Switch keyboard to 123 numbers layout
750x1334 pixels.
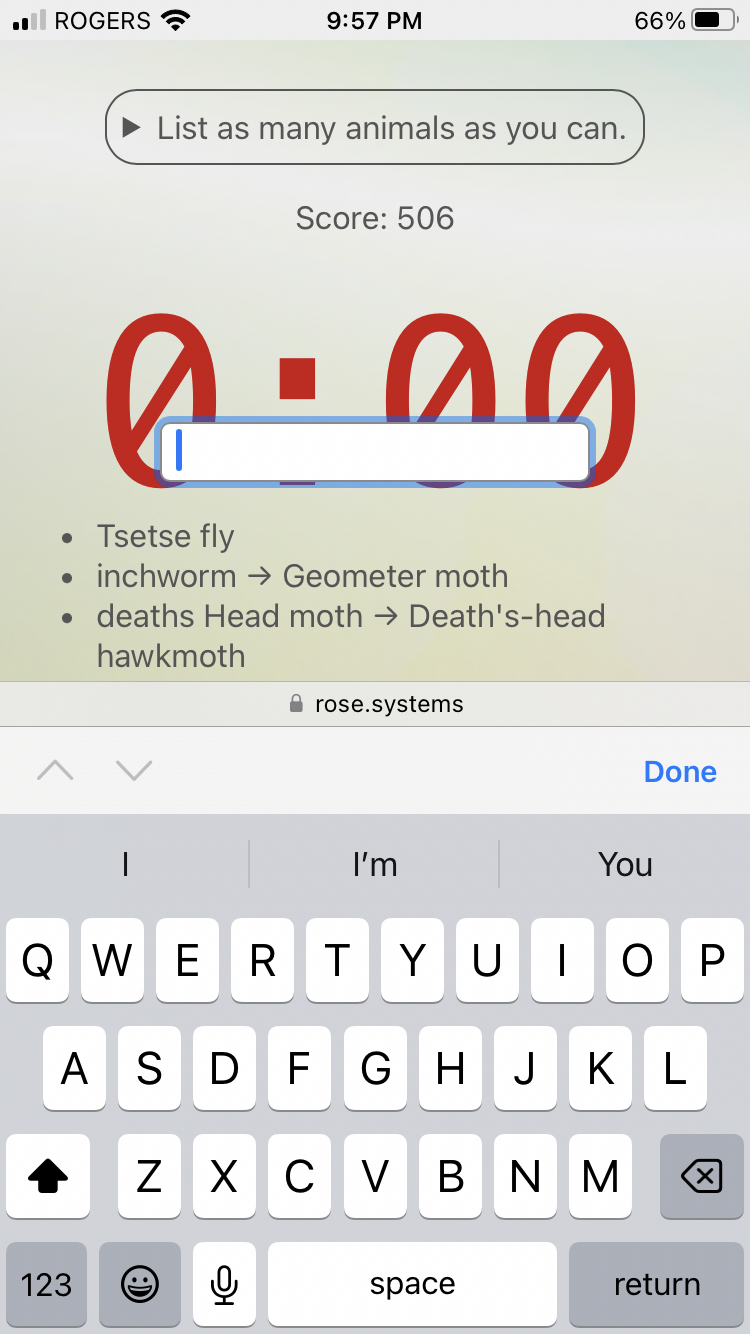(x=46, y=1284)
